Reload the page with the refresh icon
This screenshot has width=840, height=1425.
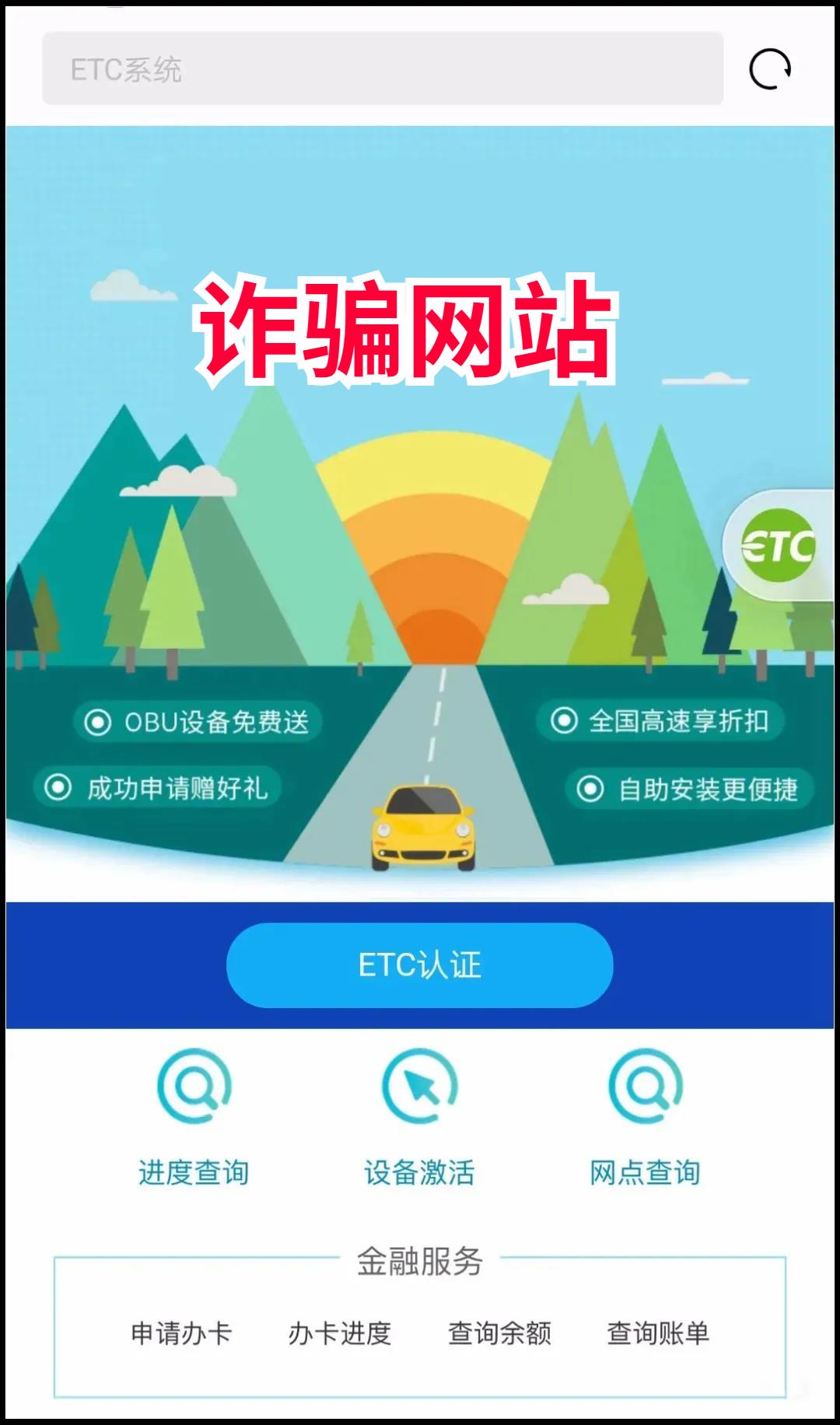click(769, 69)
